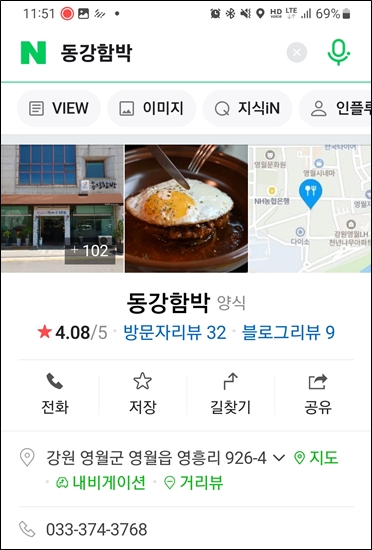Open 방문자리뷰 32 reviews
The image size is (372, 550).
pyautogui.click(x=175, y=333)
